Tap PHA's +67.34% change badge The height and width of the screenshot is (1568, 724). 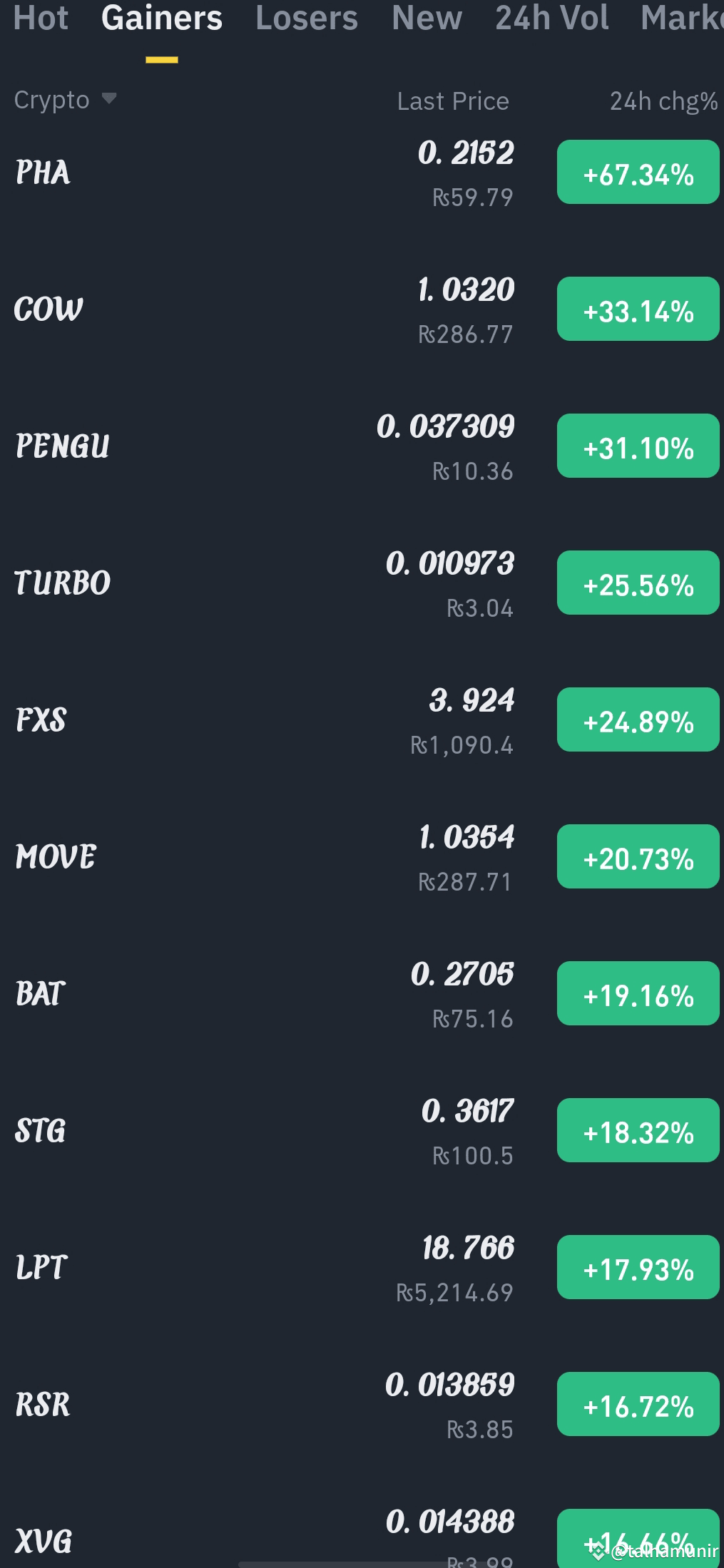638,173
